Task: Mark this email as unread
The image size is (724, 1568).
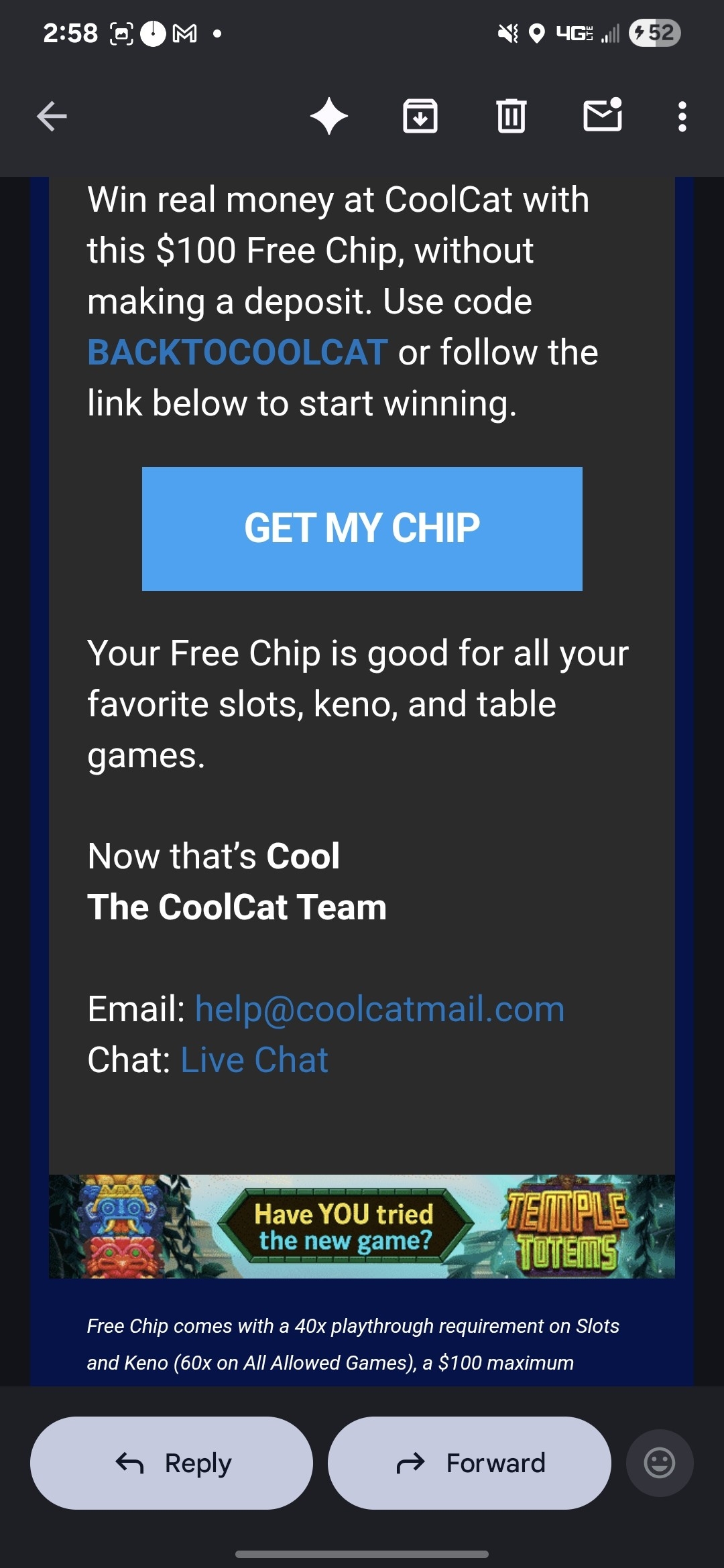Action: click(x=603, y=115)
